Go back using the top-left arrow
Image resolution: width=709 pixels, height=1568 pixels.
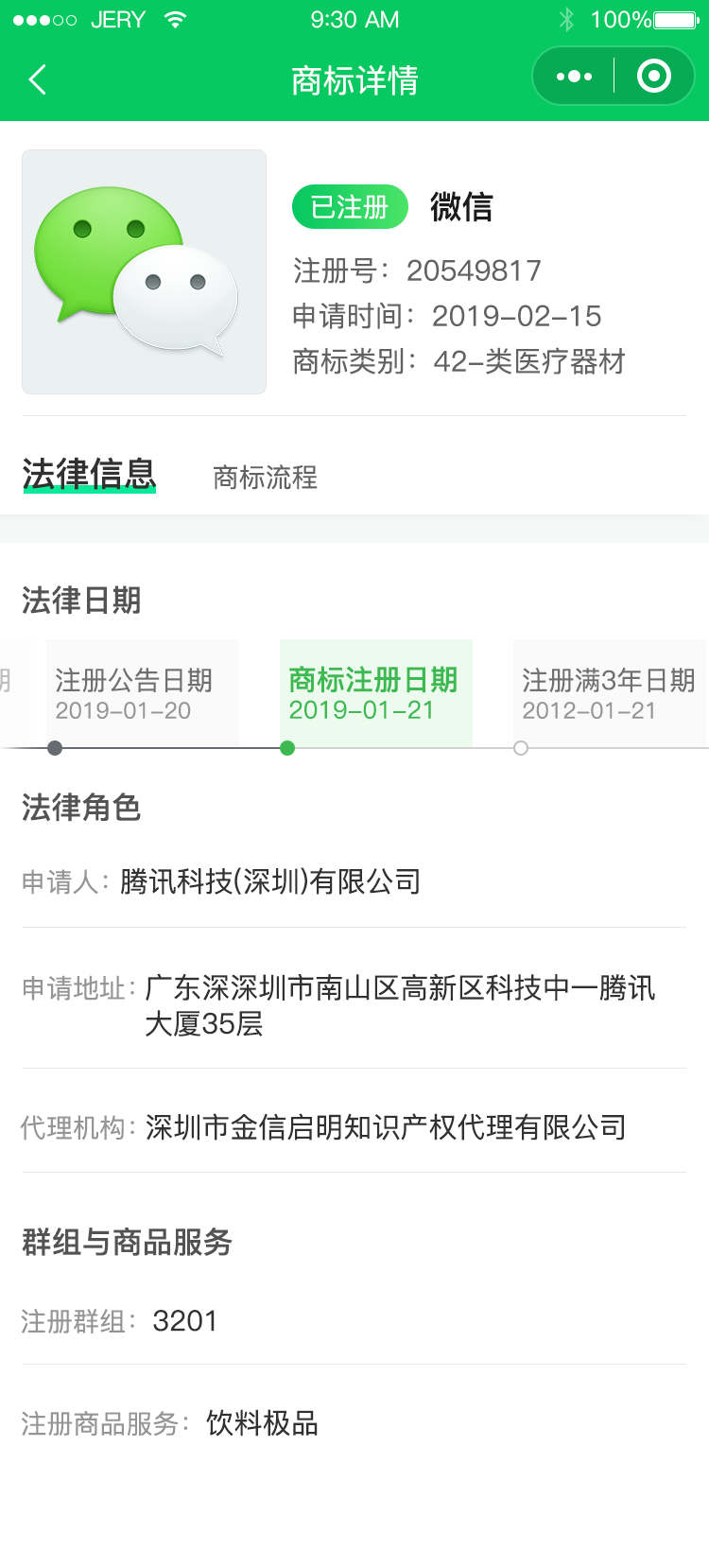pos(38,79)
